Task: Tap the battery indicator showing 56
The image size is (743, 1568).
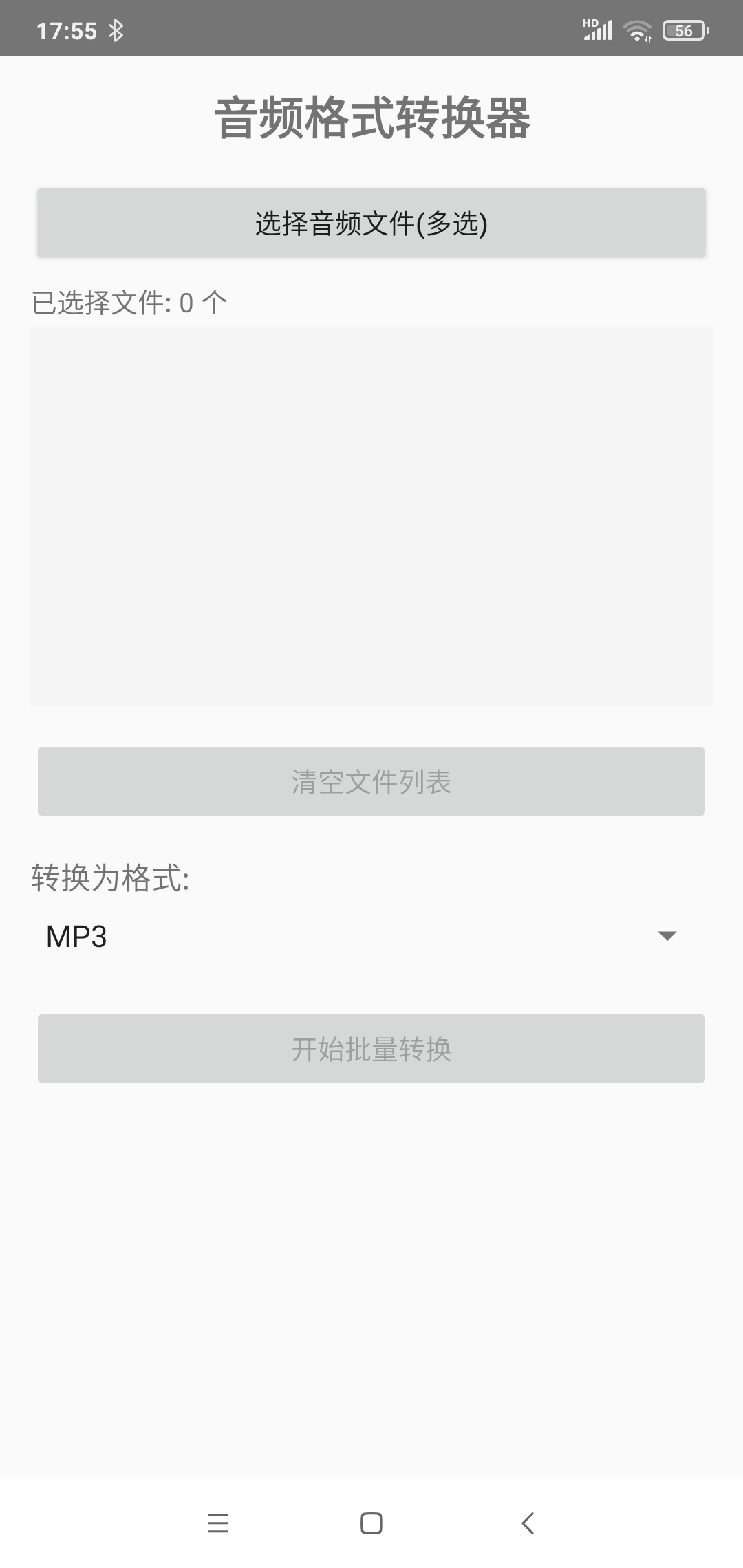Action: tap(685, 29)
